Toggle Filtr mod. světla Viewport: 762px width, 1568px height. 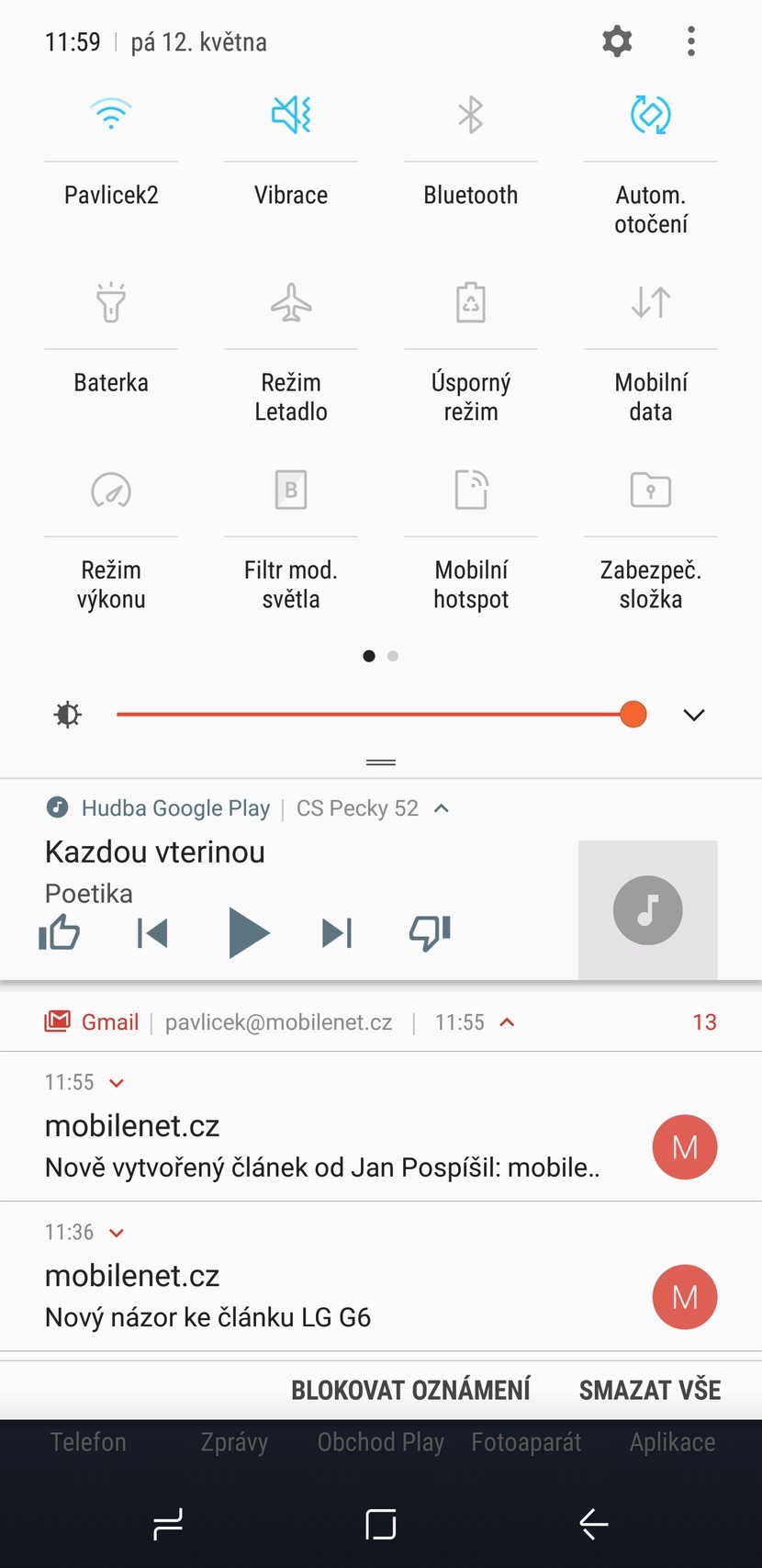click(291, 490)
